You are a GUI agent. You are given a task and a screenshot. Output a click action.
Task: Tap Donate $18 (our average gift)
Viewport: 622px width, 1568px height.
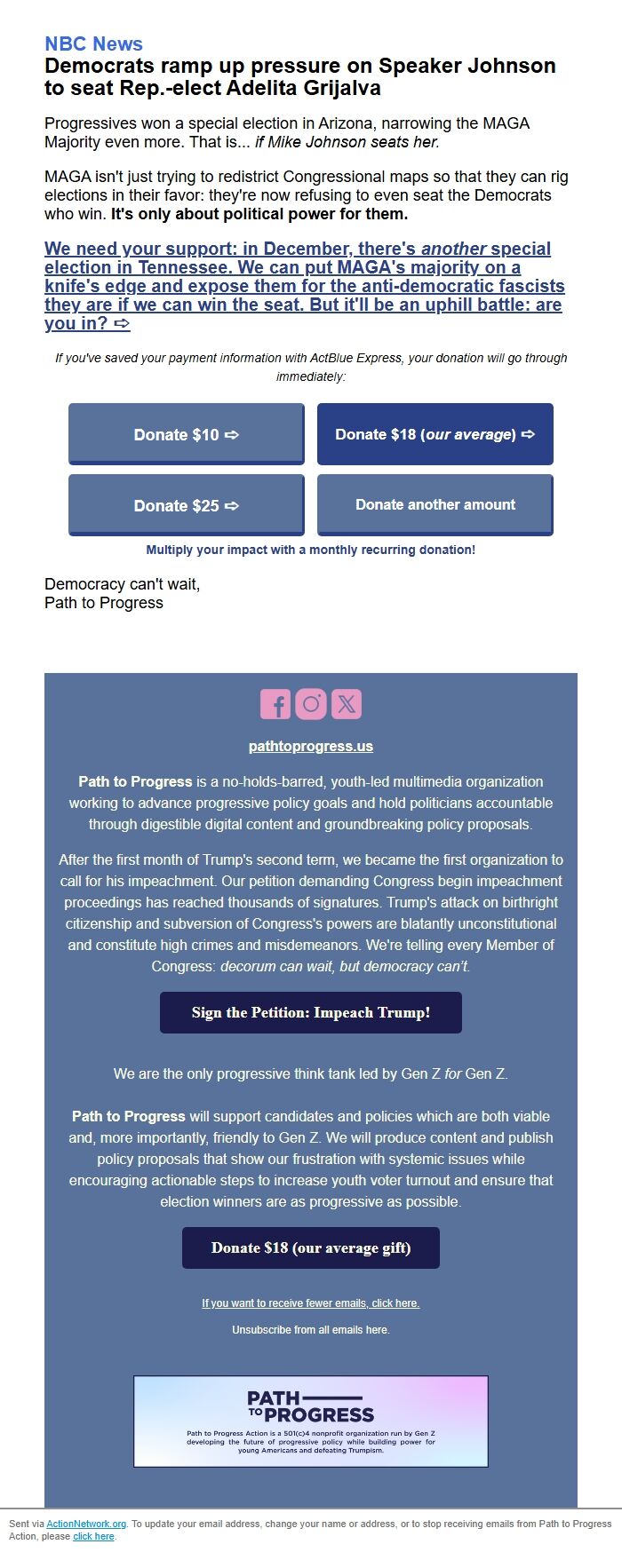(x=310, y=1247)
